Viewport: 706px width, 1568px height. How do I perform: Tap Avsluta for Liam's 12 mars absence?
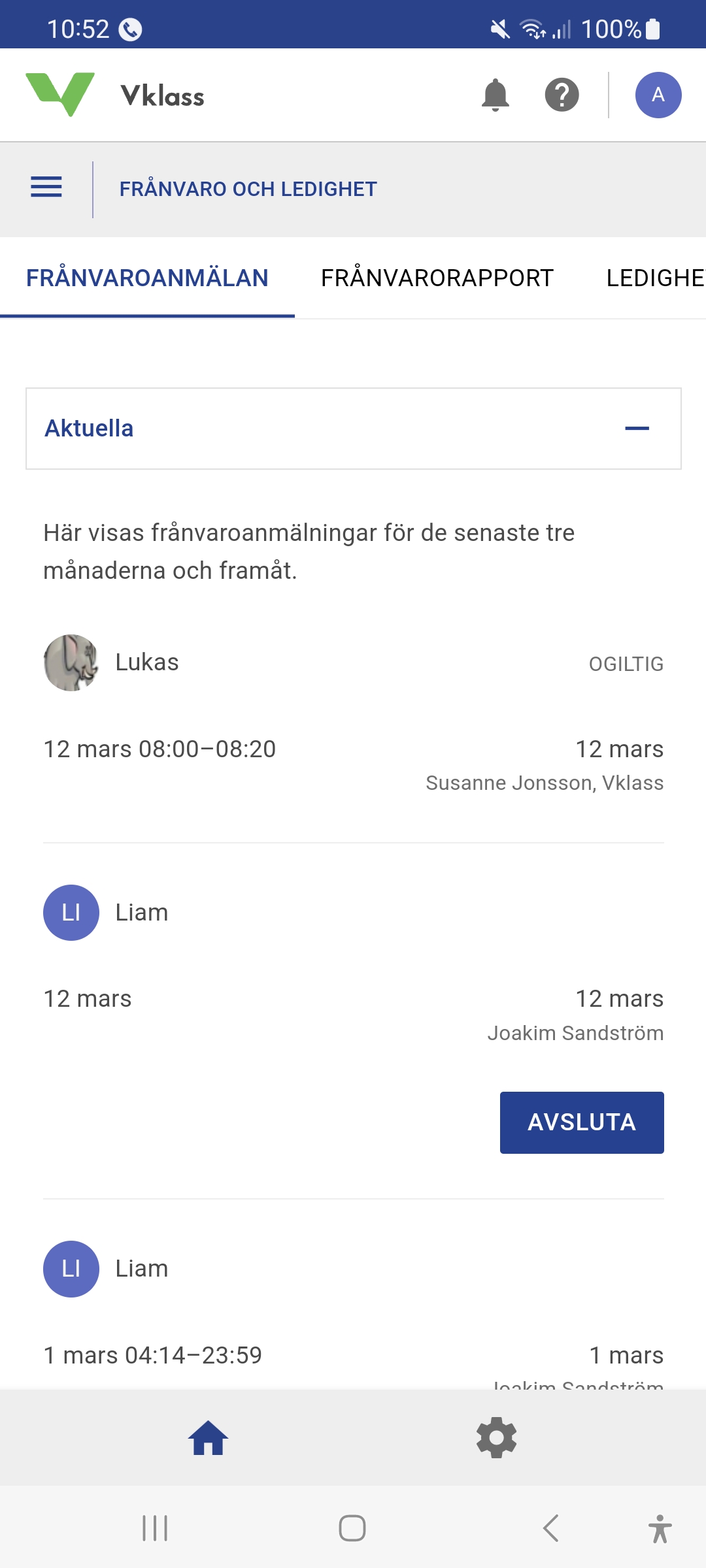click(x=581, y=1122)
